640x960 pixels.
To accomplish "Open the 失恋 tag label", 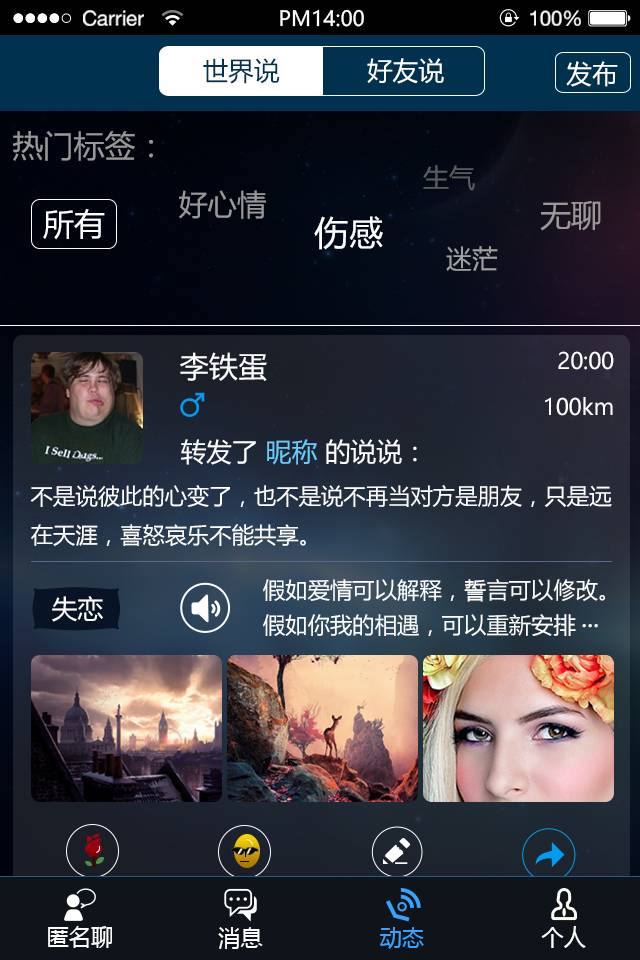I will click(x=77, y=609).
